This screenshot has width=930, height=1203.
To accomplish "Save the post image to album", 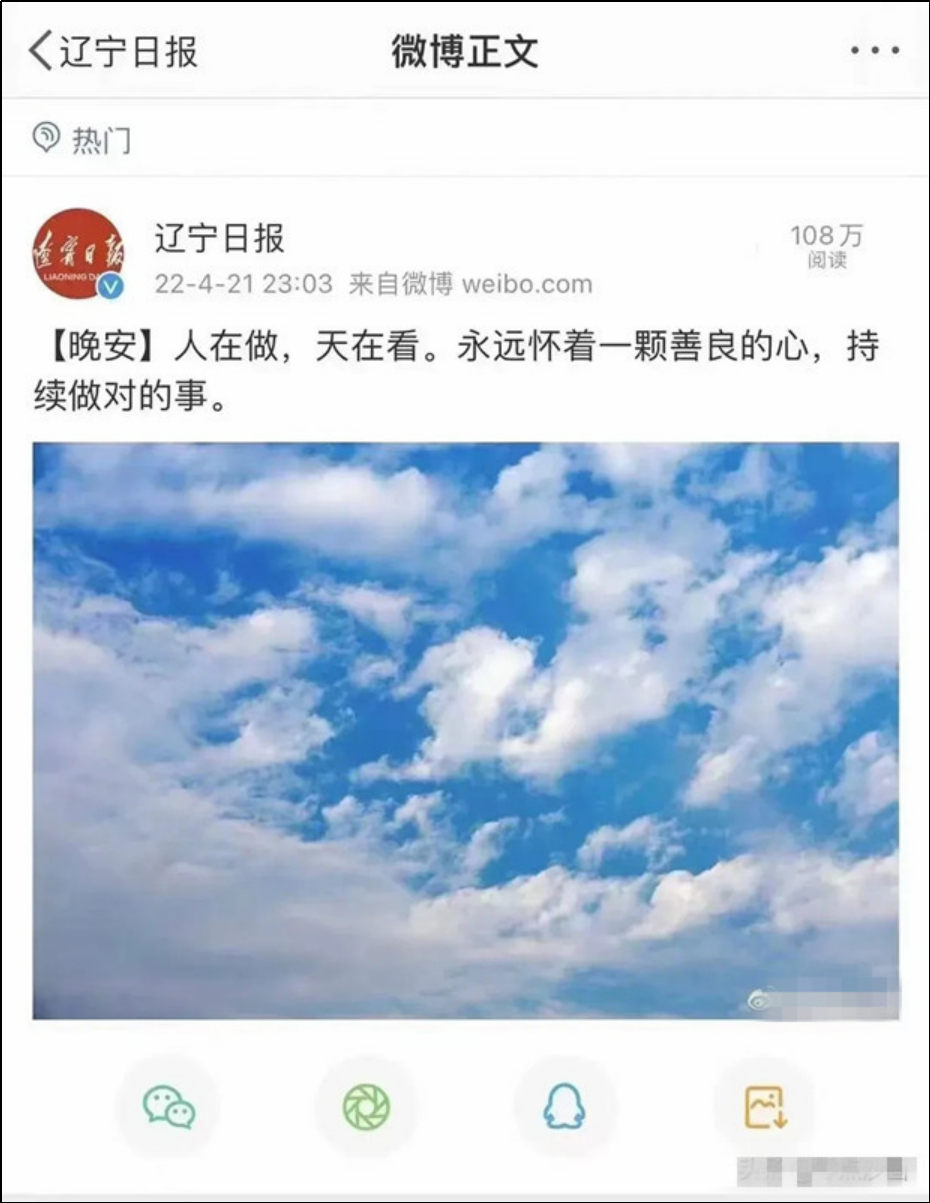I will (765, 1107).
